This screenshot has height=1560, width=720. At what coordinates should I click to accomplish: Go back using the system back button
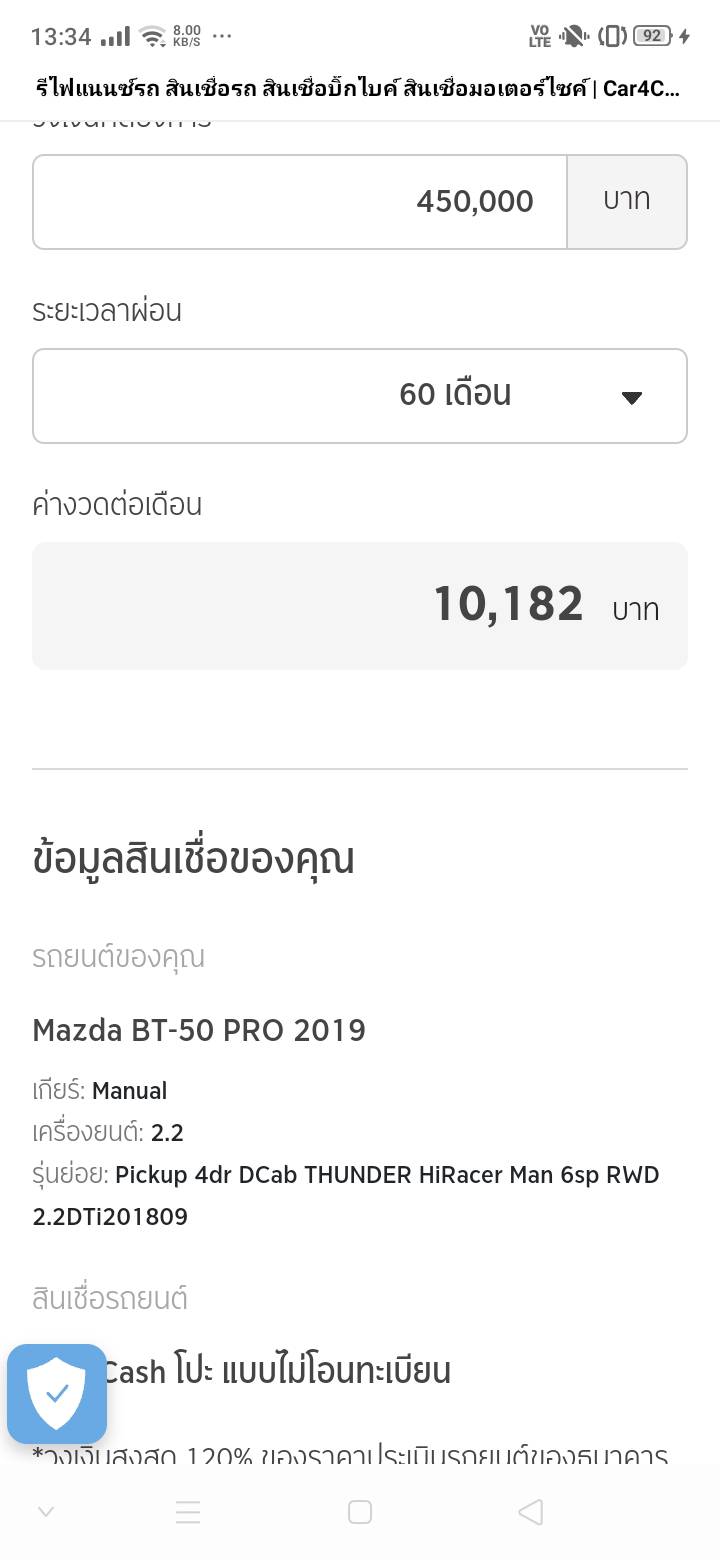(x=531, y=1512)
